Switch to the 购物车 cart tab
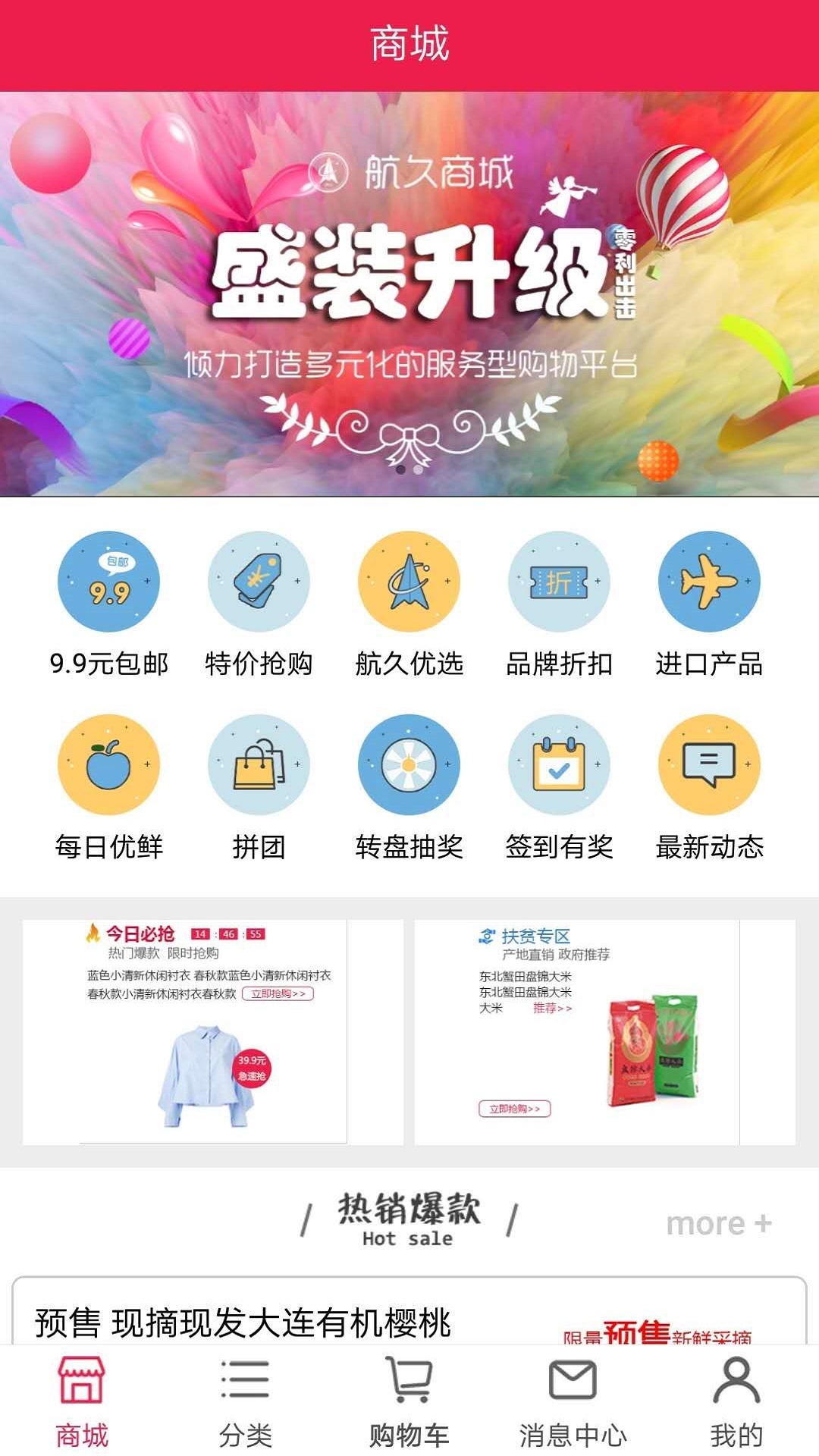Viewport: 819px width, 1456px height. [x=409, y=1401]
